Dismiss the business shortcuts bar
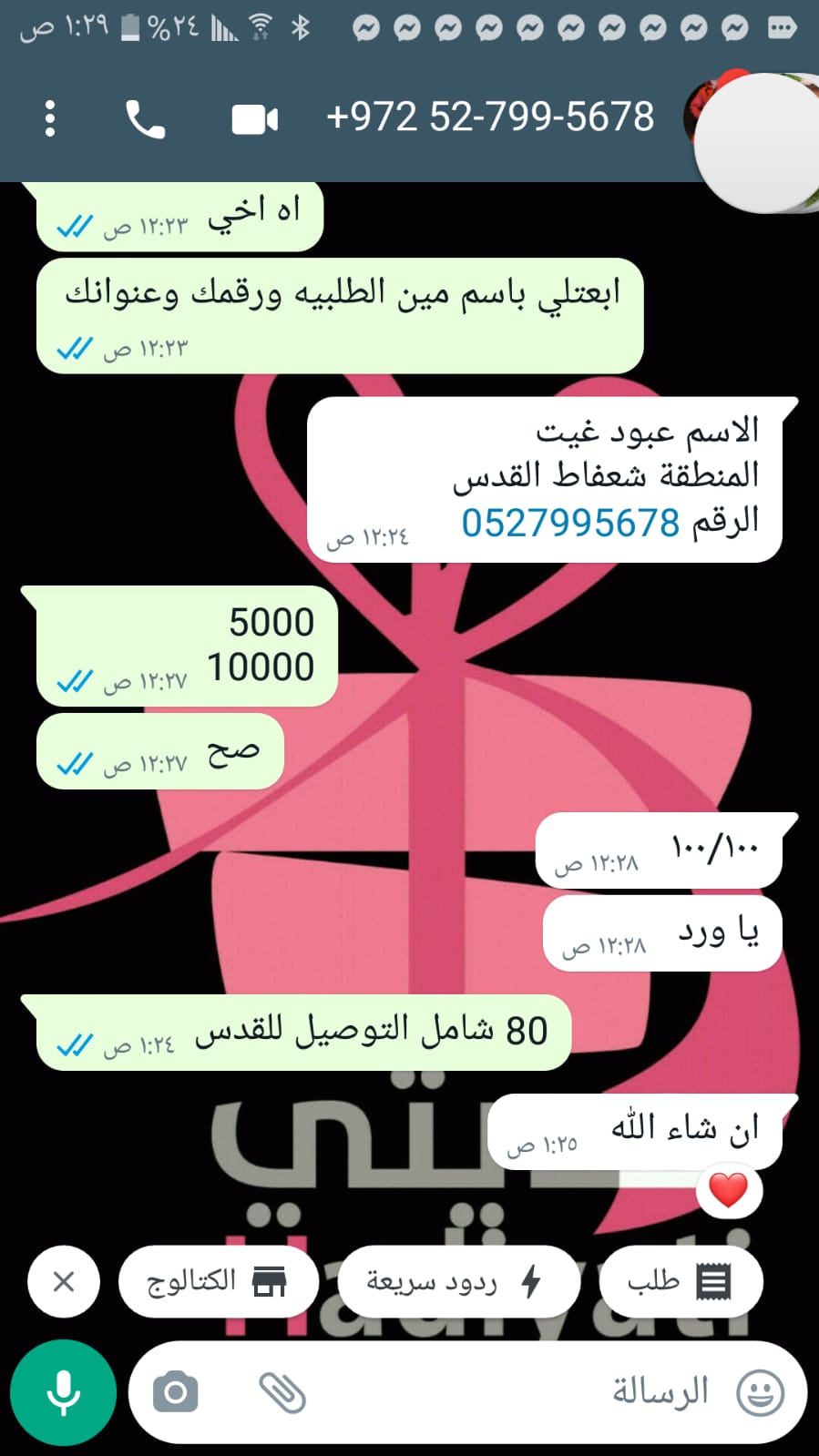This screenshot has height=1456, width=819. (64, 1281)
